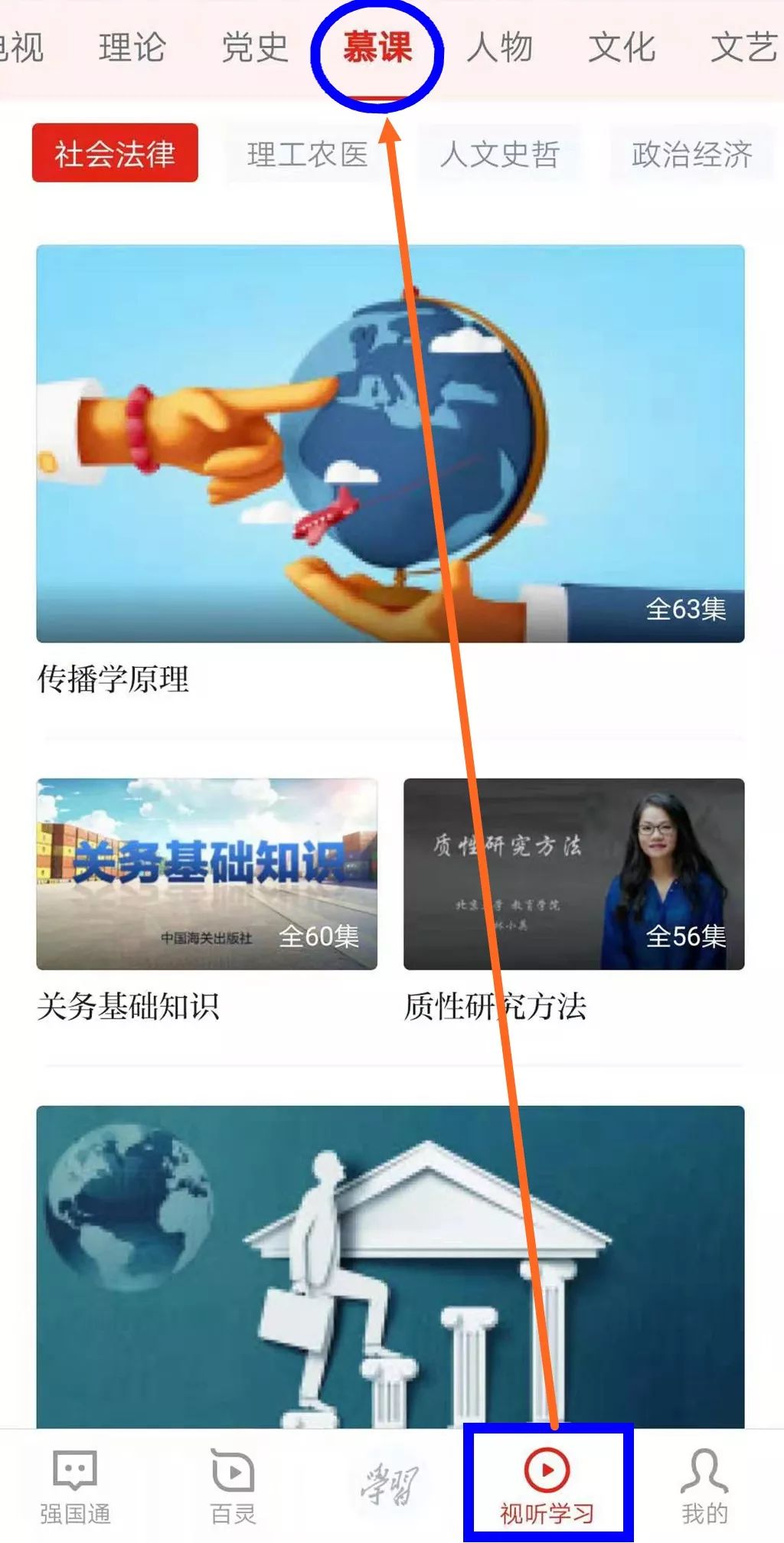Switch to the 文艺 top tab
This screenshot has height=1543, width=784.
coord(741,47)
